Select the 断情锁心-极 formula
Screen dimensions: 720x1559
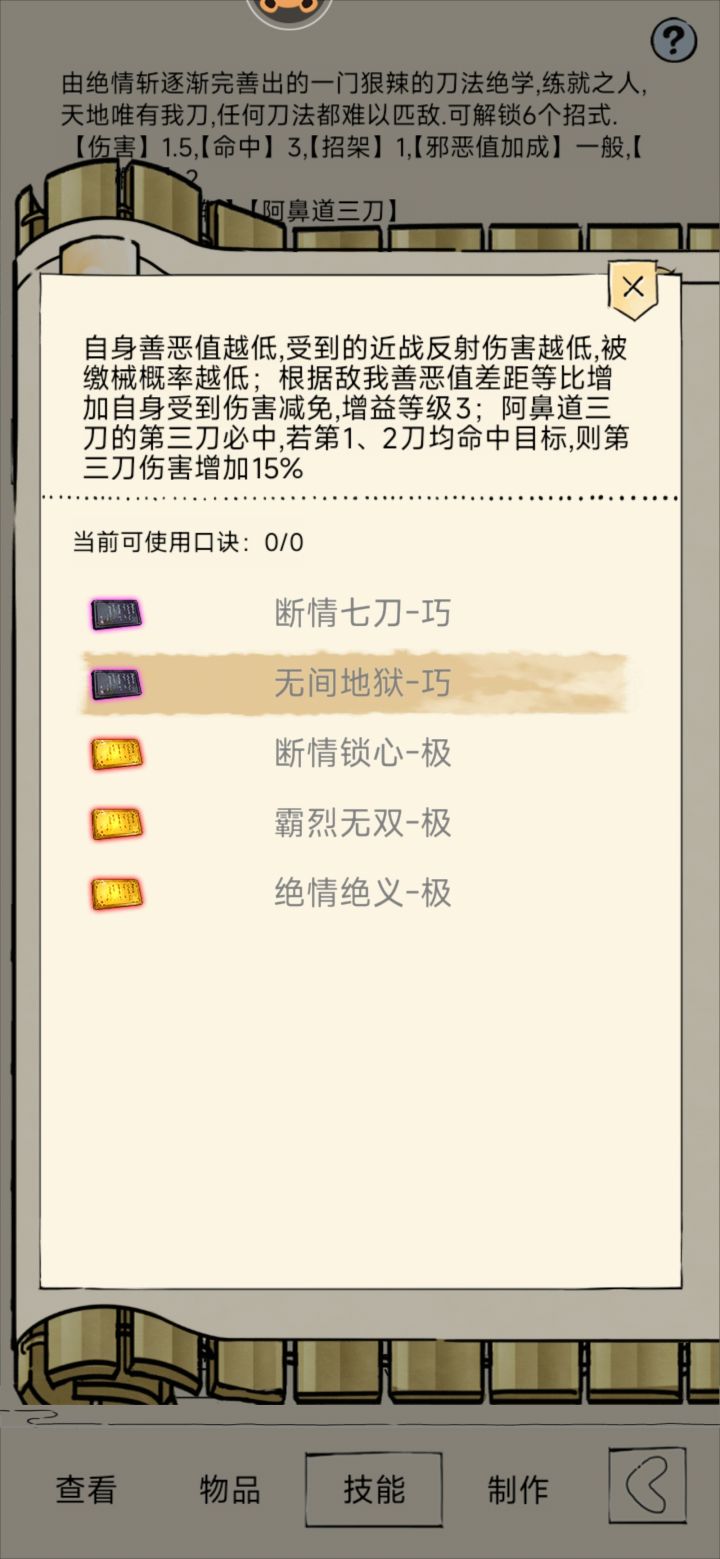tap(363, 753)
